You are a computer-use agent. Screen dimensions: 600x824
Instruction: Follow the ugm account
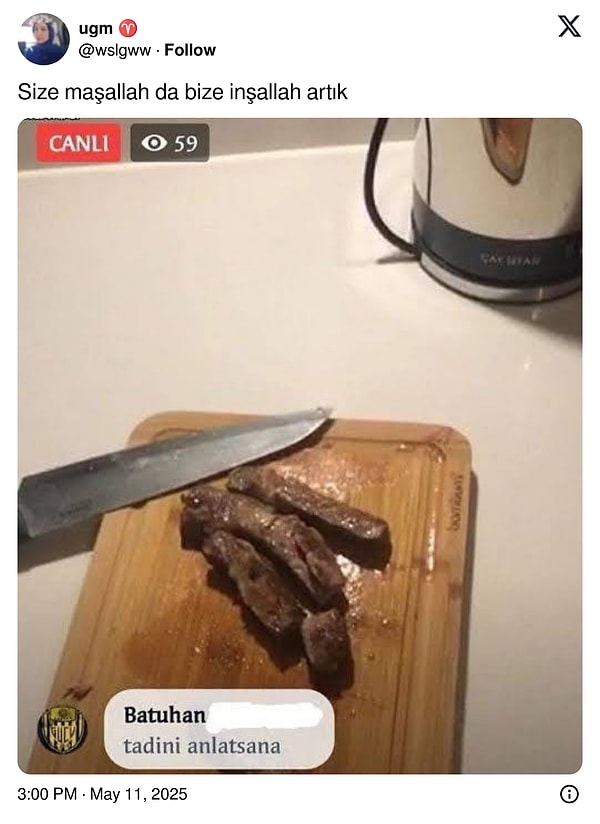coord(190,50)
